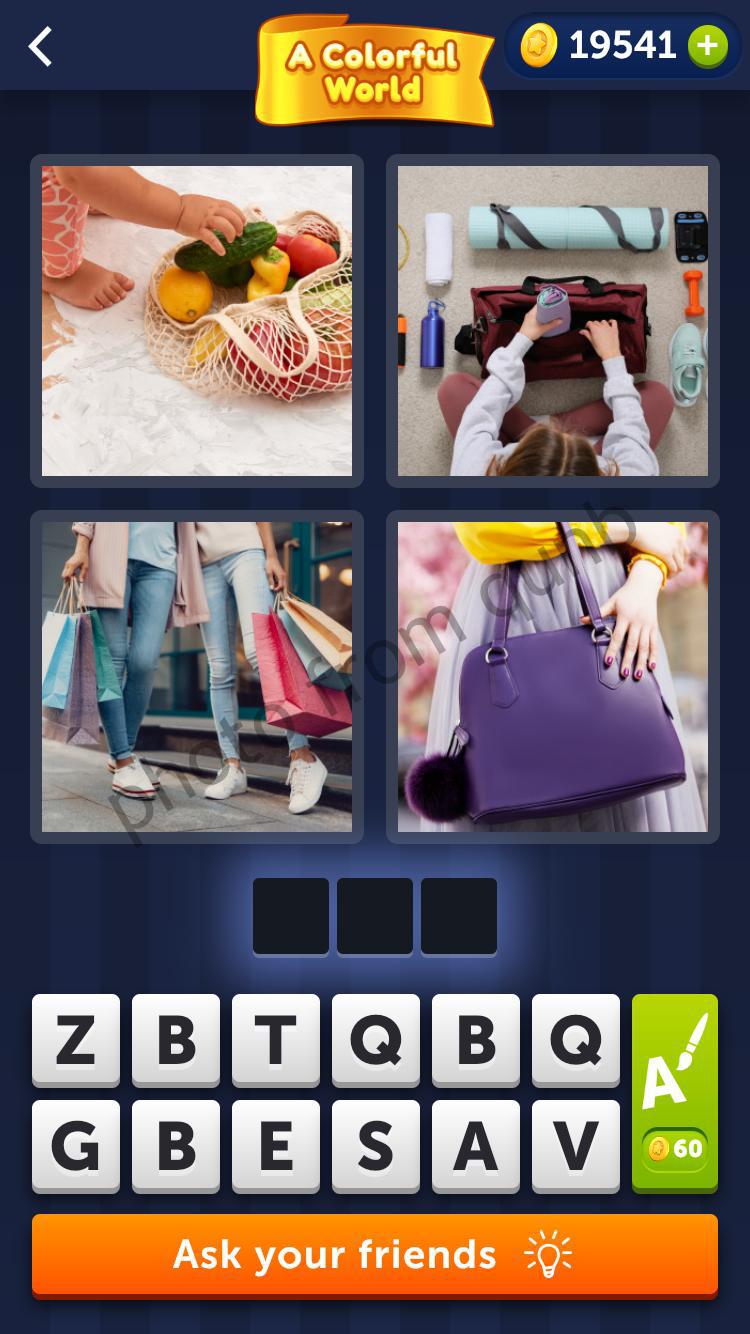Select the letter Z tile
Screen dimensions: 750x1334
pos(76,1041)
